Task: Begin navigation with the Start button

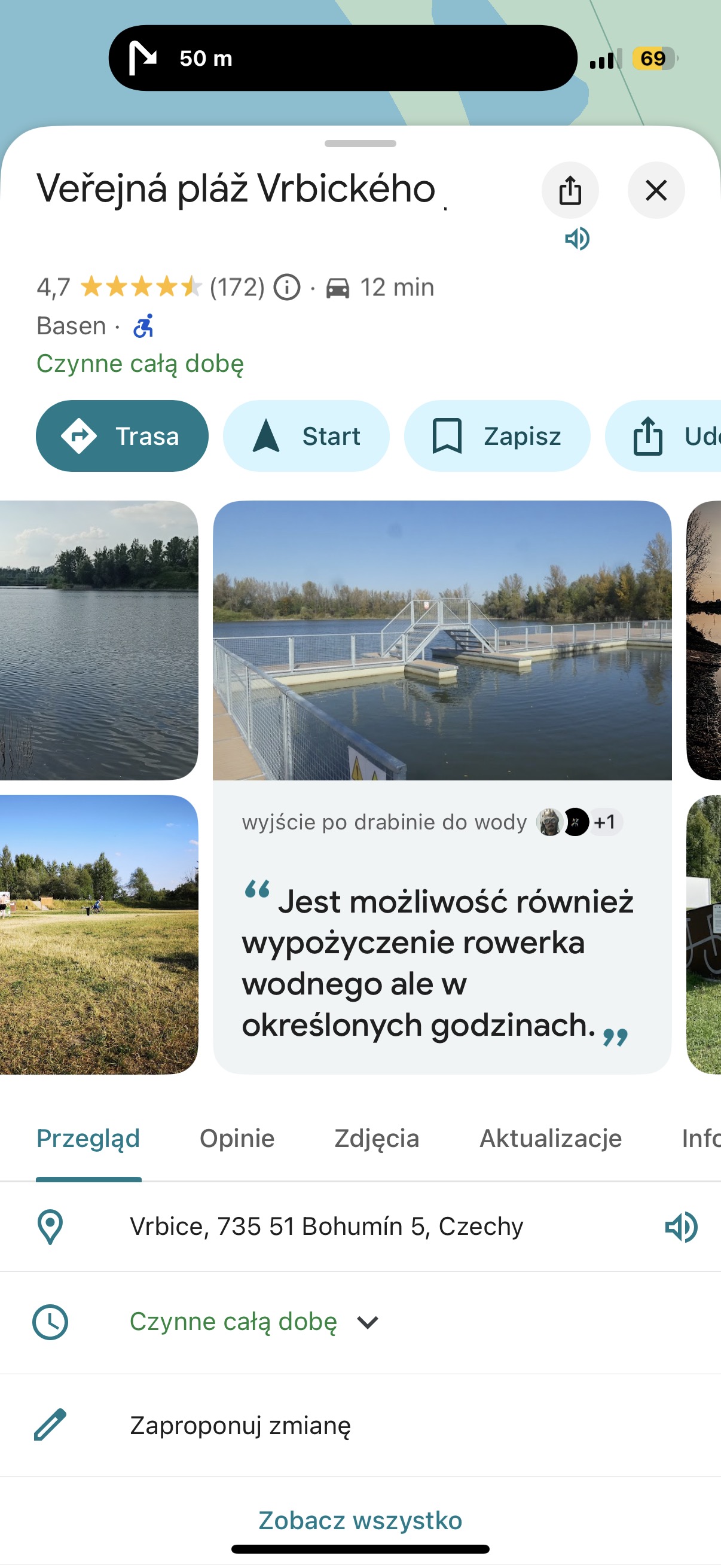Action: 306,436
